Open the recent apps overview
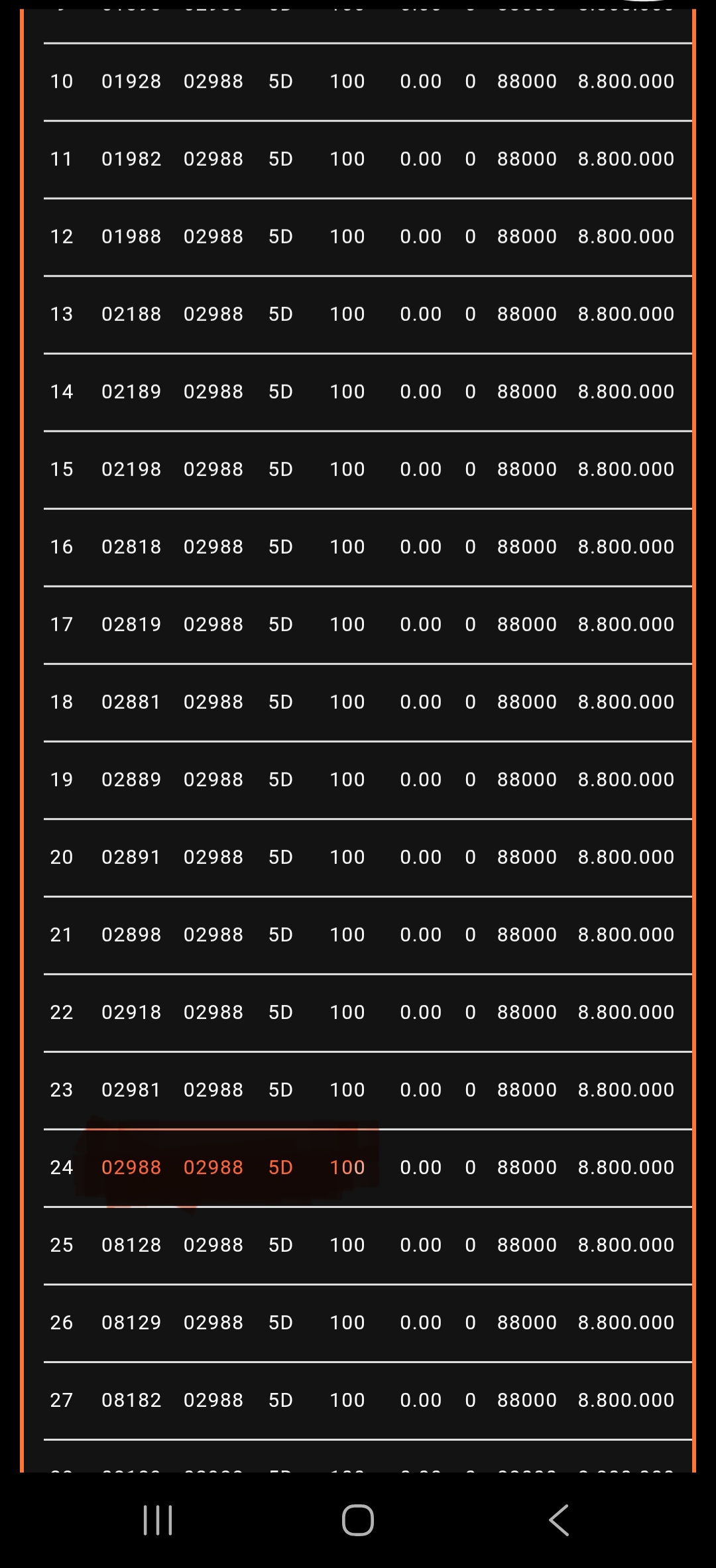 [158, 1520]
